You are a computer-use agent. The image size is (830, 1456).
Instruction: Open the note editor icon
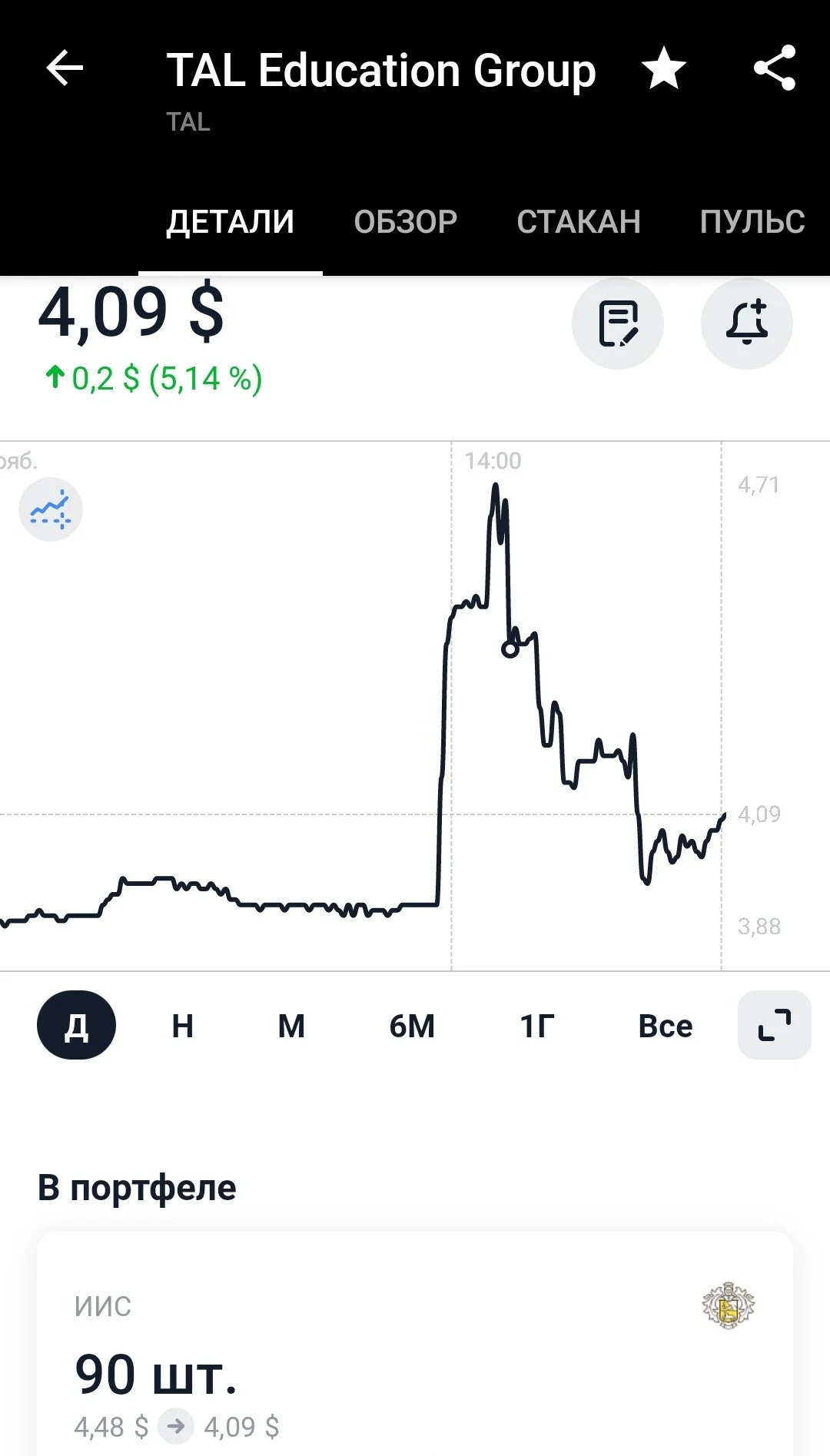618,323
